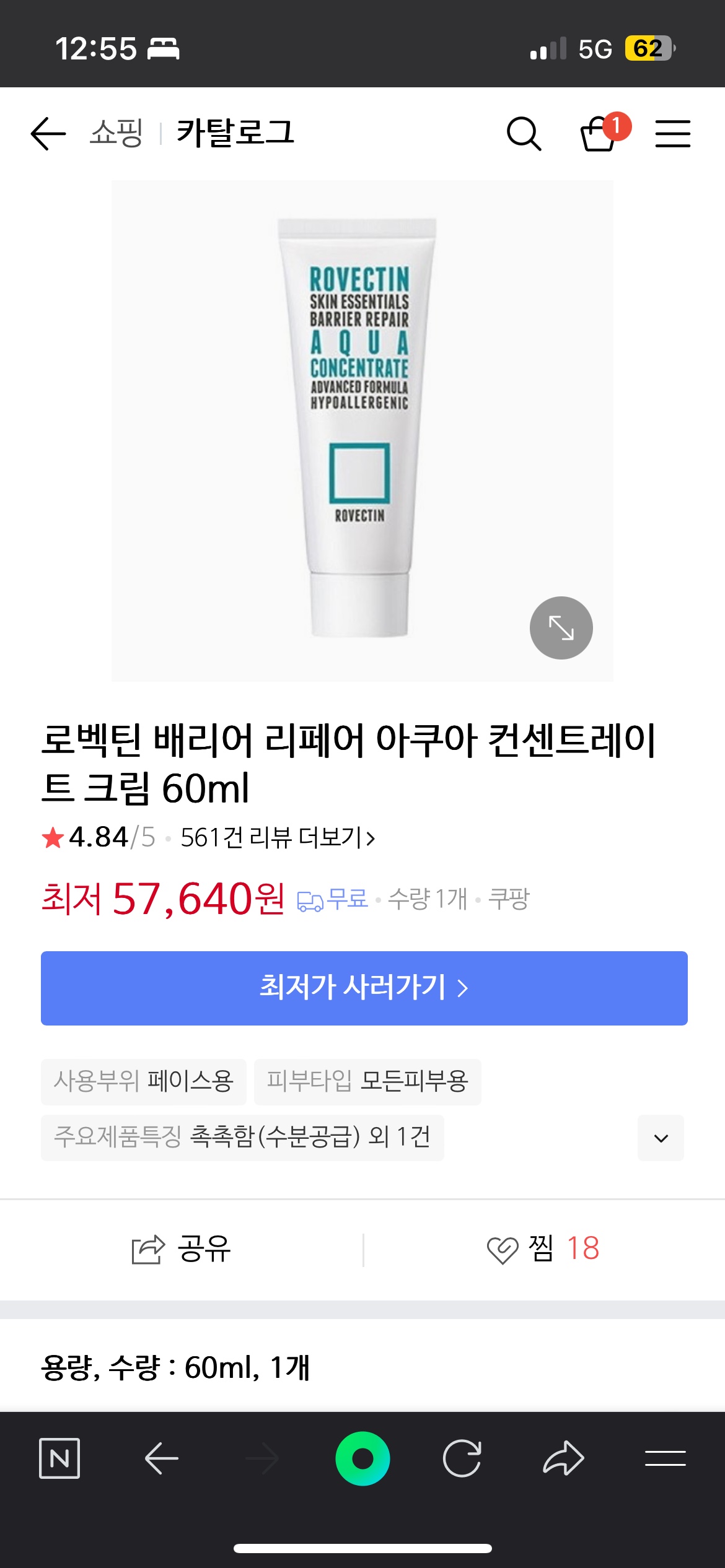Open Naver home N icon
This screenshot has height=1568, width=725.
59,1458
